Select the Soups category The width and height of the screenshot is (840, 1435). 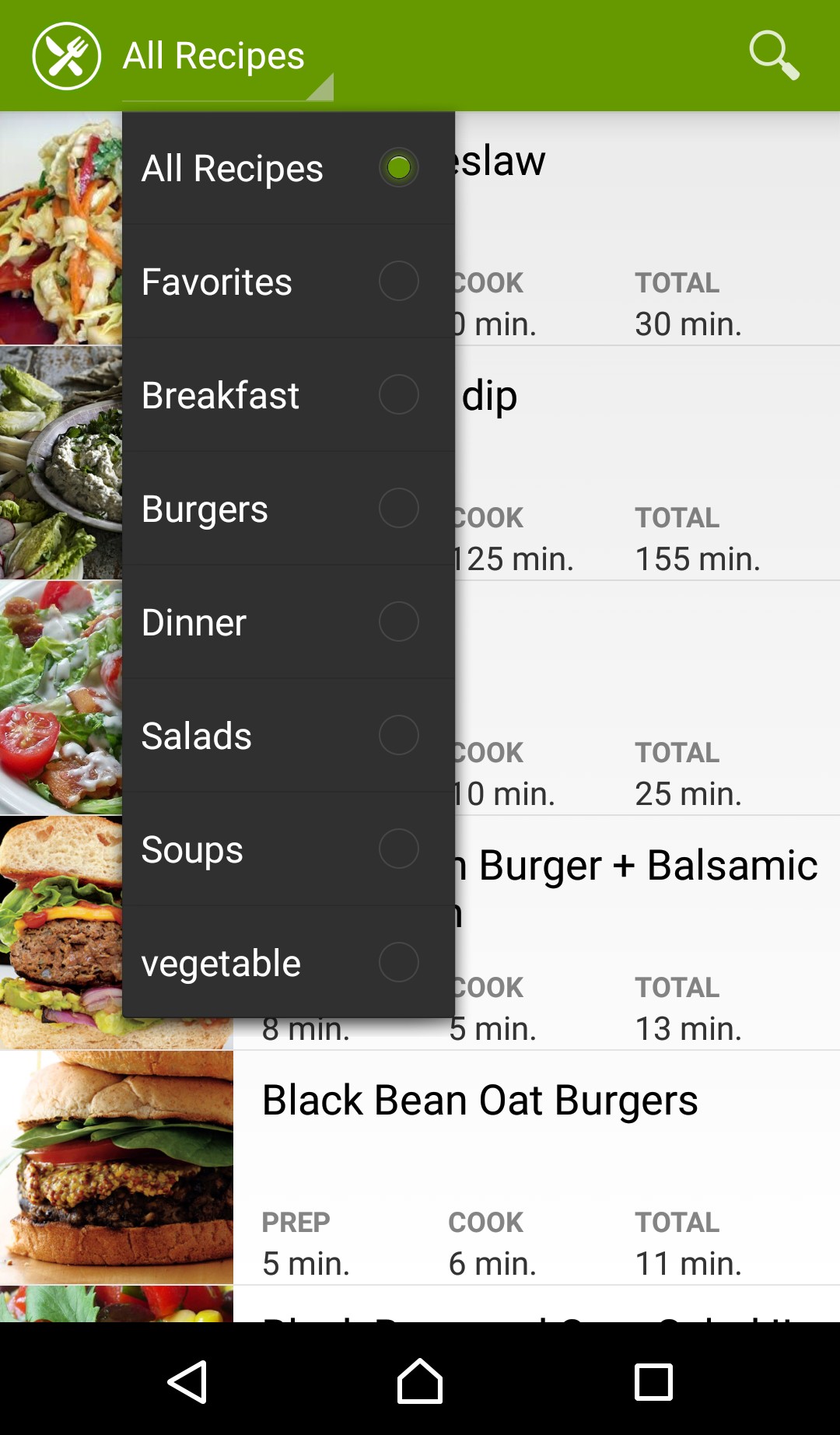pyautogui.click(x=288, y=849)
